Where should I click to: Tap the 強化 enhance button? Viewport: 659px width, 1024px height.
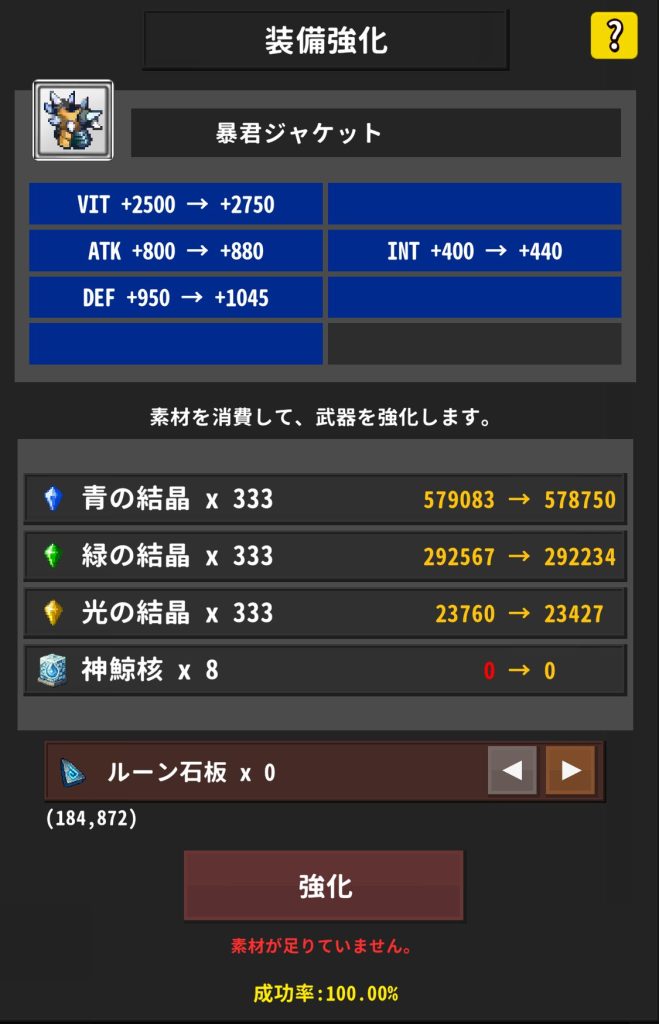(x=324, y=886)
